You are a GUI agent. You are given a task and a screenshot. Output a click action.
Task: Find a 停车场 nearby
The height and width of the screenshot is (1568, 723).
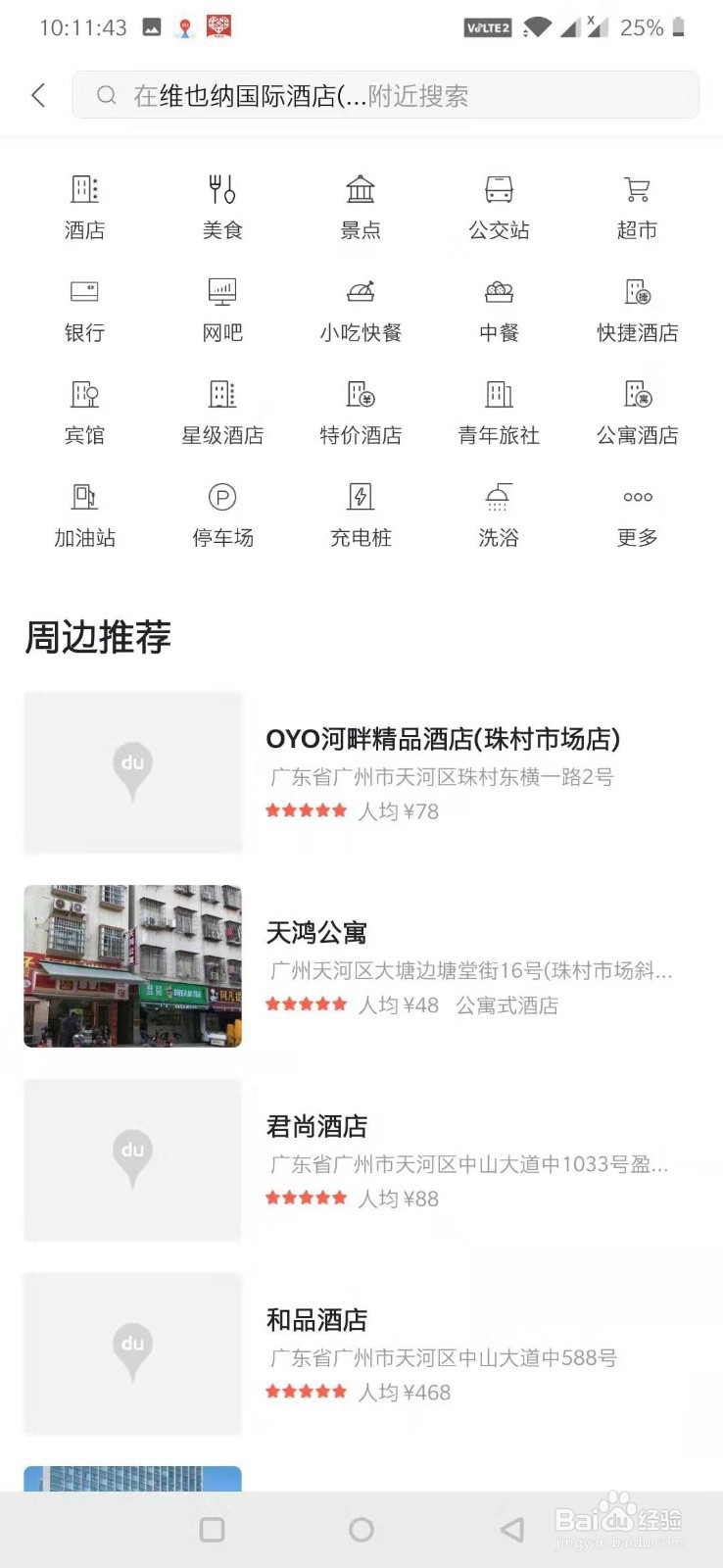pos(222,514)
